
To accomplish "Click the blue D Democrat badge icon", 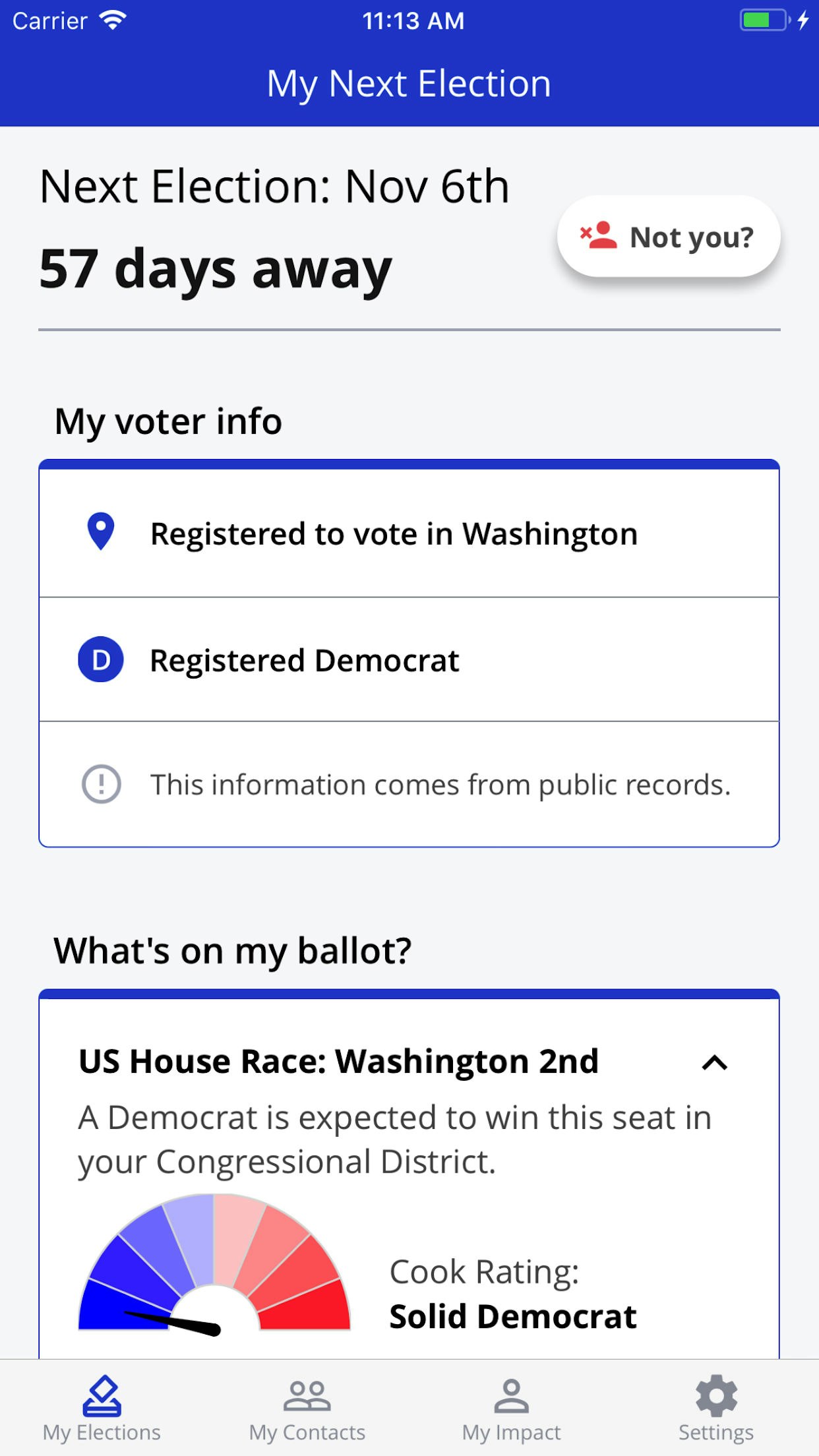I will pos(100,659).
